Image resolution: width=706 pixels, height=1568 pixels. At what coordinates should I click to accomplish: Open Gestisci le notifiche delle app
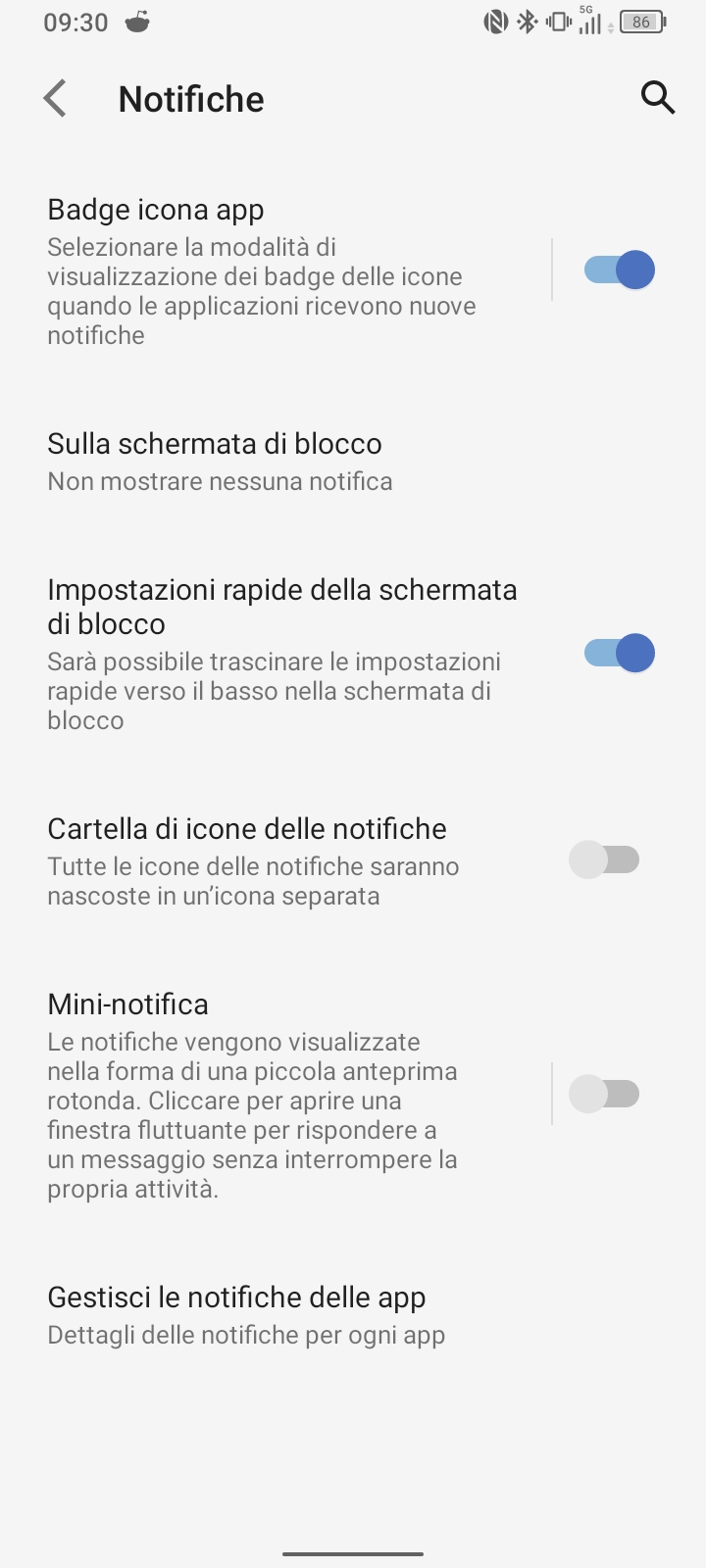[x=353, y=1315]
